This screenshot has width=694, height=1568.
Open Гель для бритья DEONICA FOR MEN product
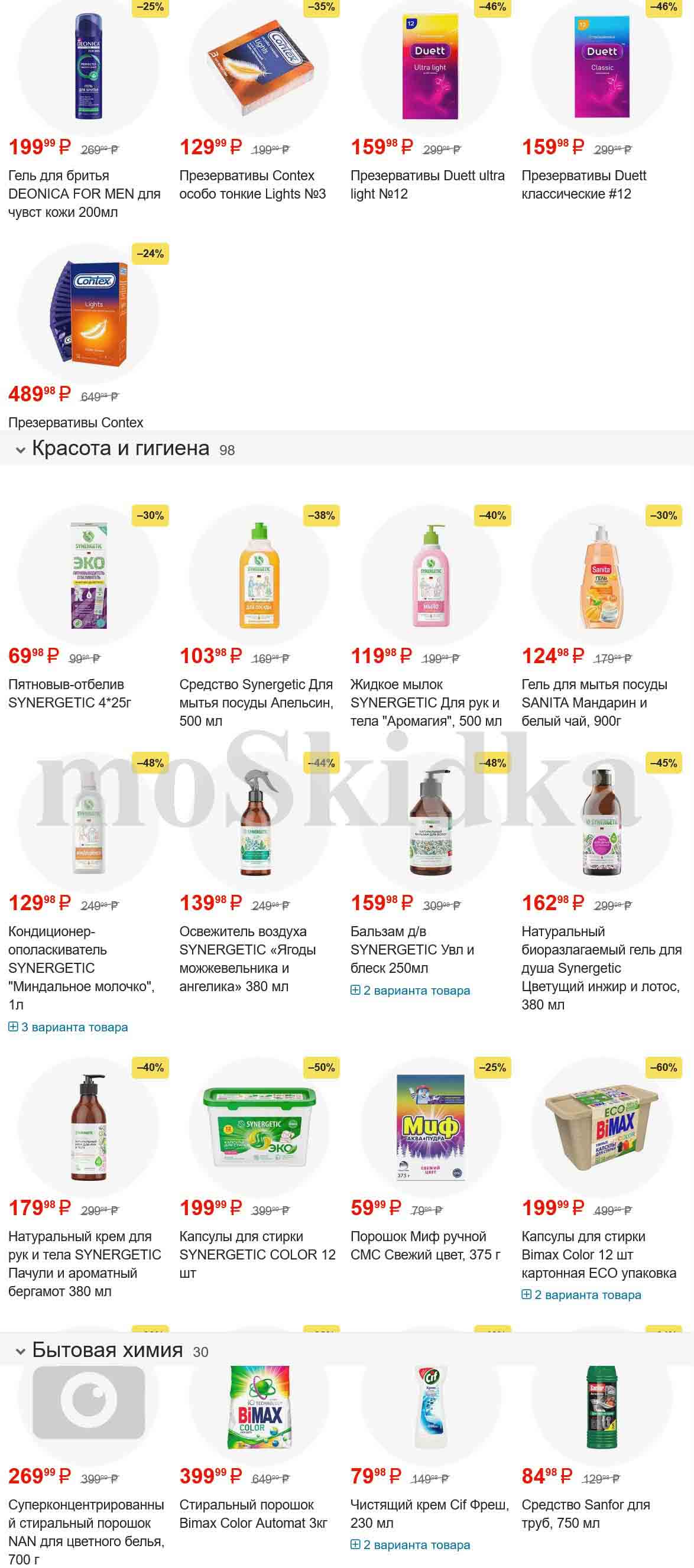84,194
